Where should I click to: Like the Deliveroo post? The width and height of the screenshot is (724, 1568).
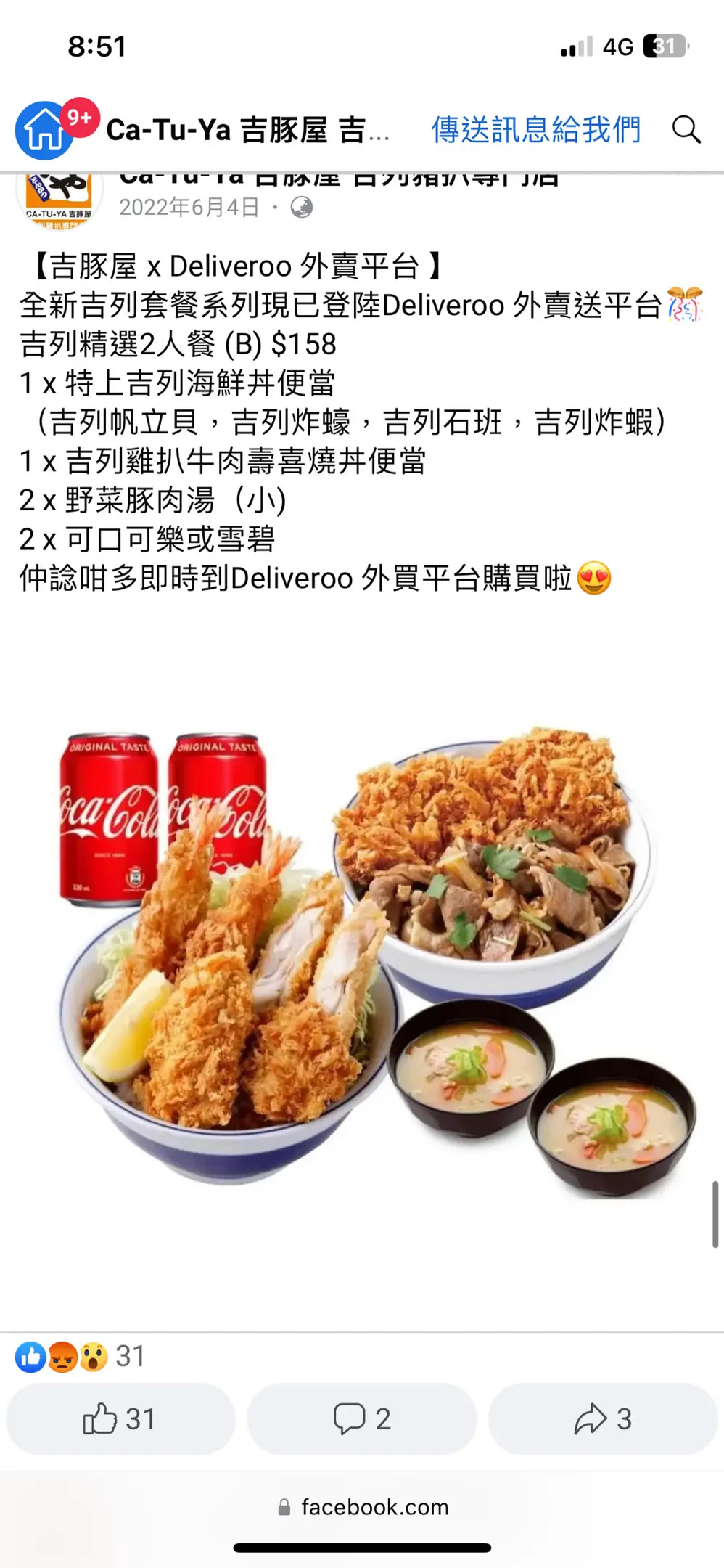click(x=120, y=1418)
